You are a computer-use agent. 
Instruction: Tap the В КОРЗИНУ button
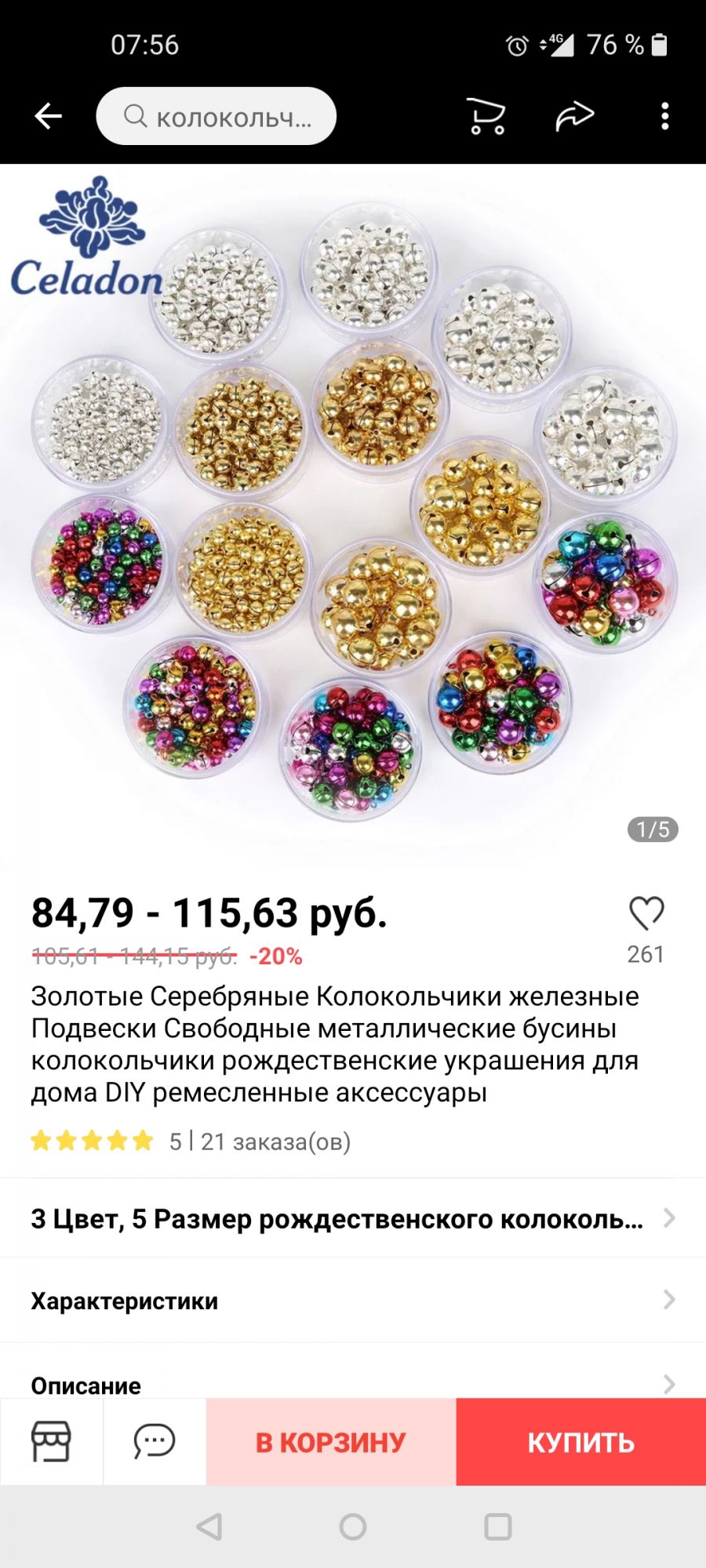[330, 1442]
